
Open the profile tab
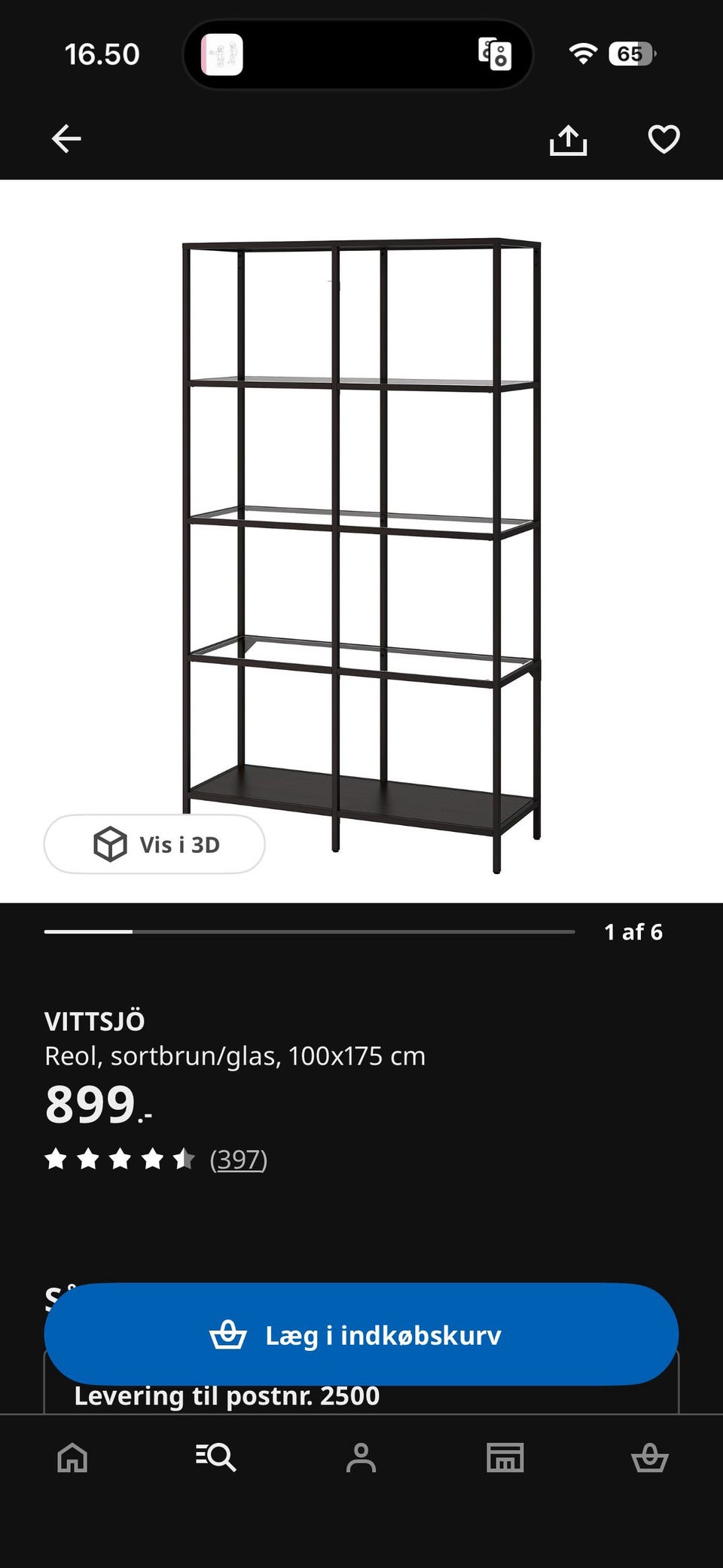(361, 1457)
